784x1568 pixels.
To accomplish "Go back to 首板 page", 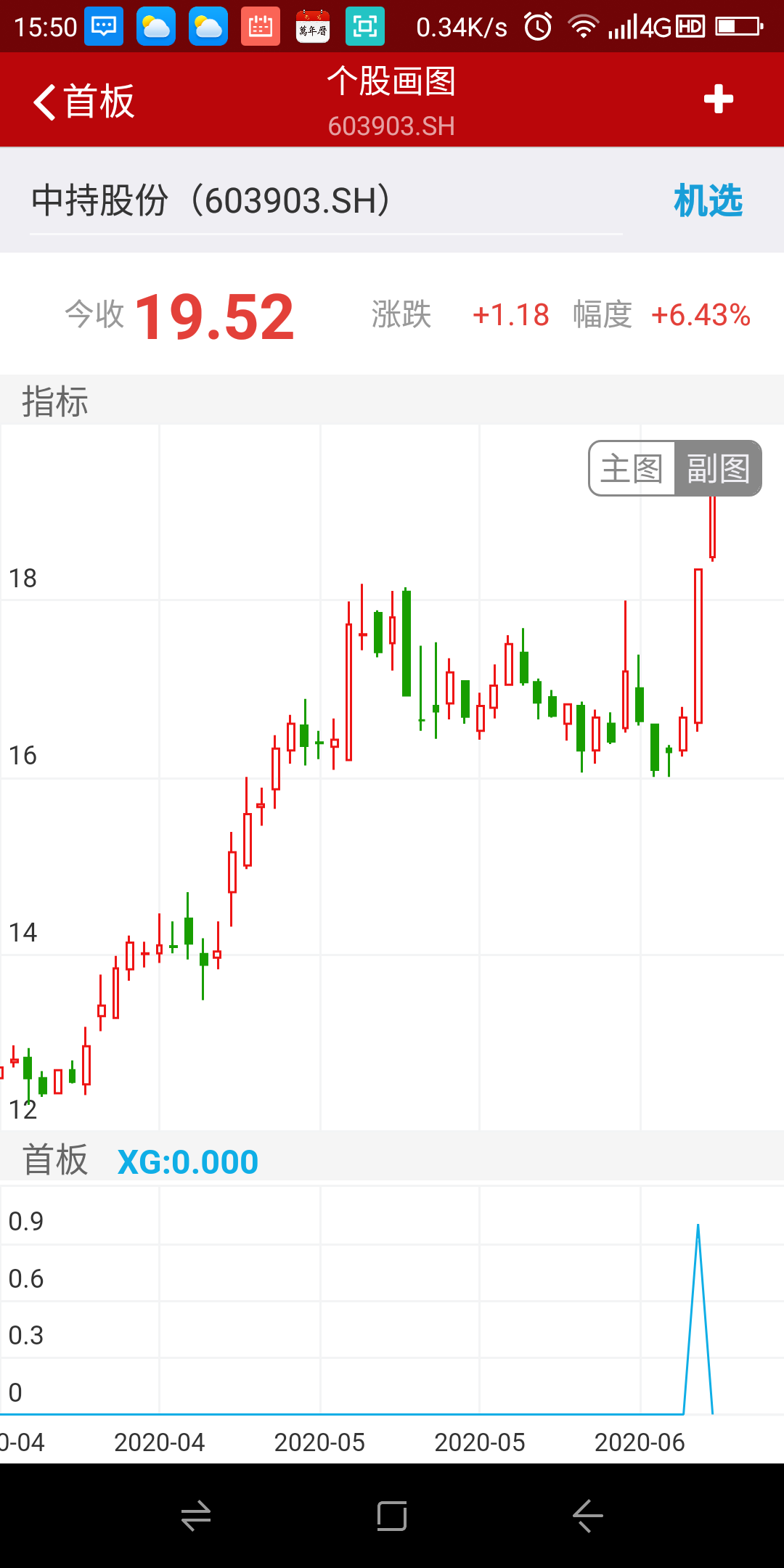I will (83, 101).
